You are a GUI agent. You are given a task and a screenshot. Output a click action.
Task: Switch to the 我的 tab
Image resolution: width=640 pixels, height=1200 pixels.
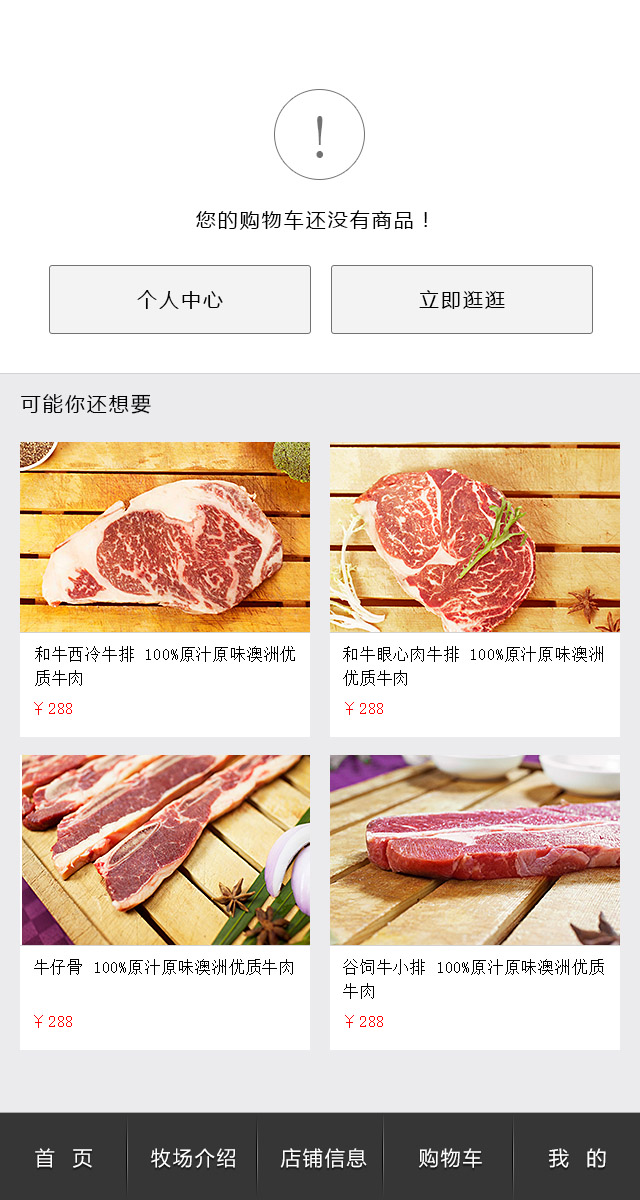pyautogui.click(x=577, y=1158)
